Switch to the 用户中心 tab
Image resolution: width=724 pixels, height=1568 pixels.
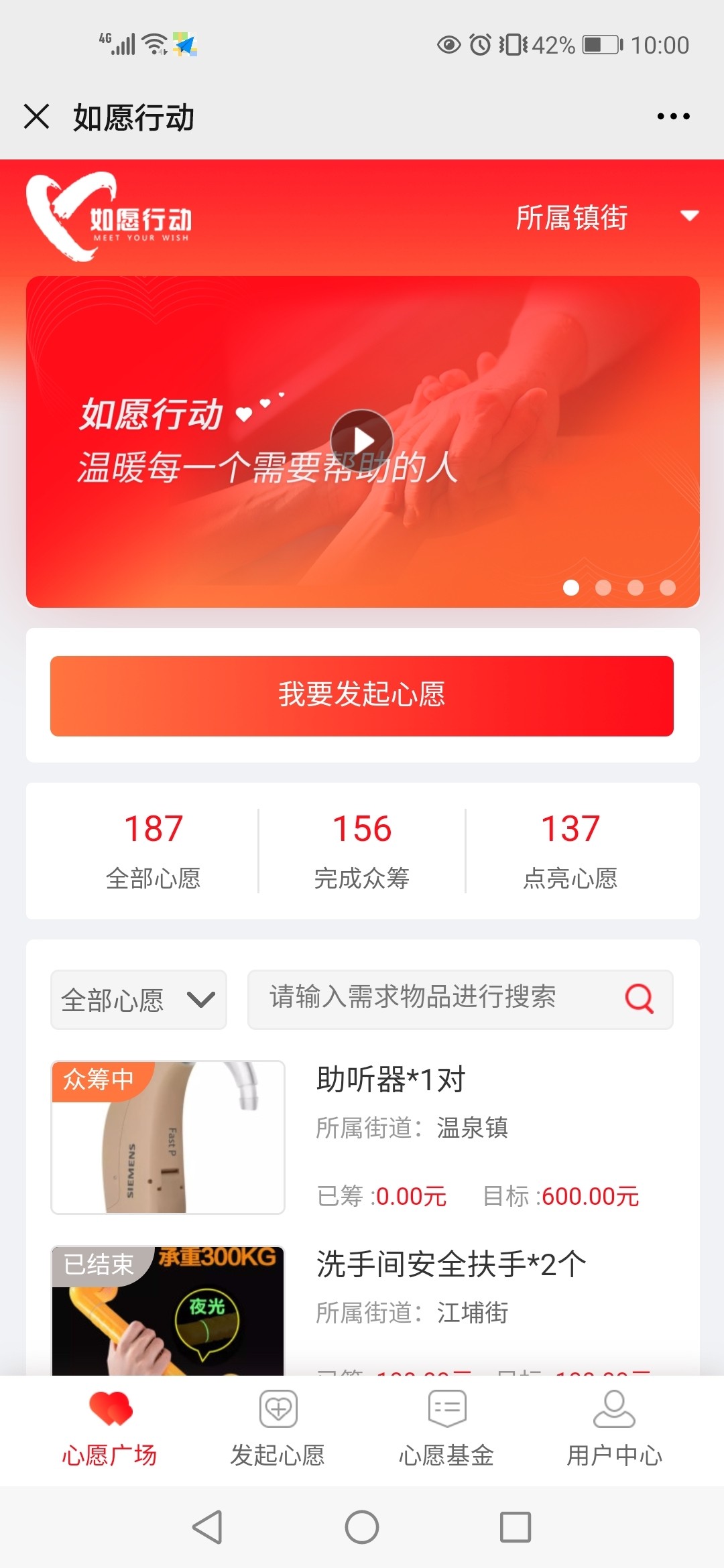pos(614,1427)
